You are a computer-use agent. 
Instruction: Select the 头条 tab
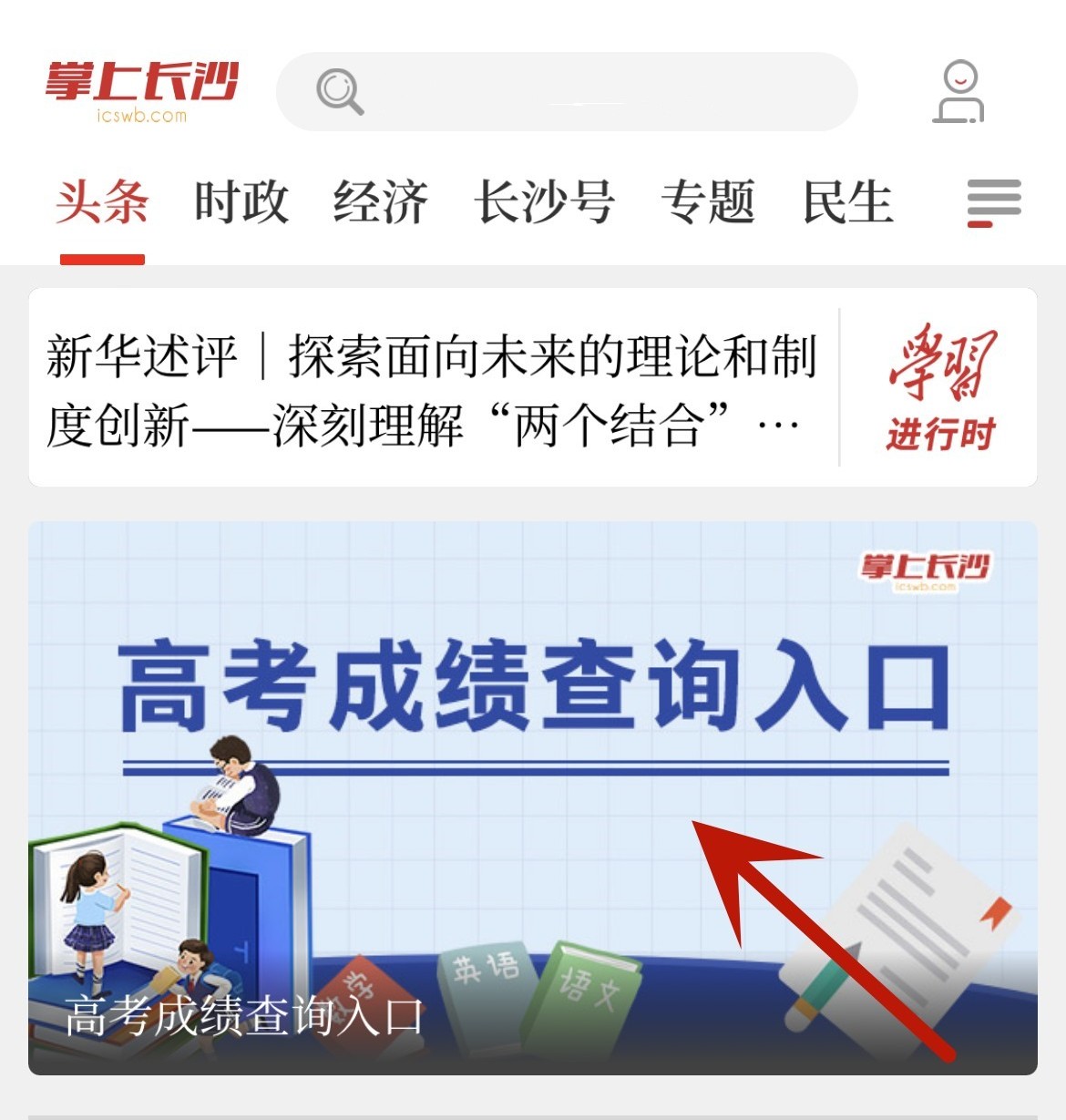(102, 201)
